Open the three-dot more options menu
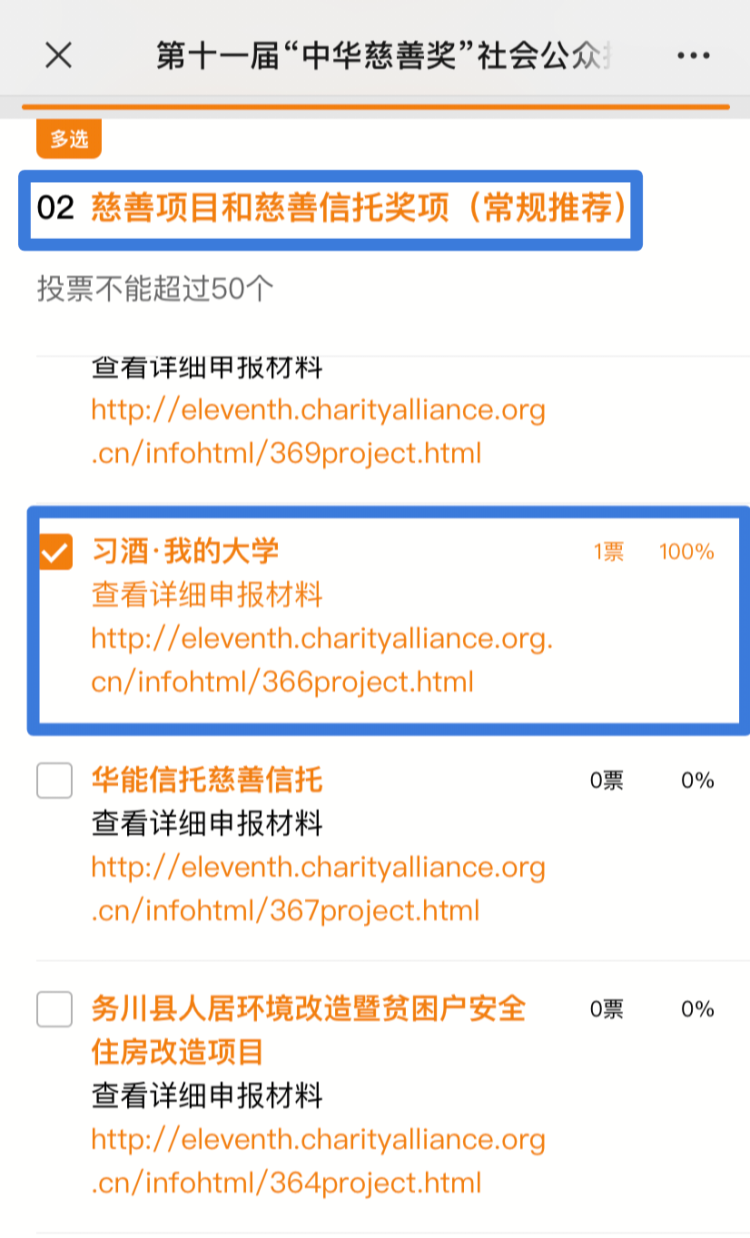The width and height of the screenshot is (750, 1238). point(693,56)
